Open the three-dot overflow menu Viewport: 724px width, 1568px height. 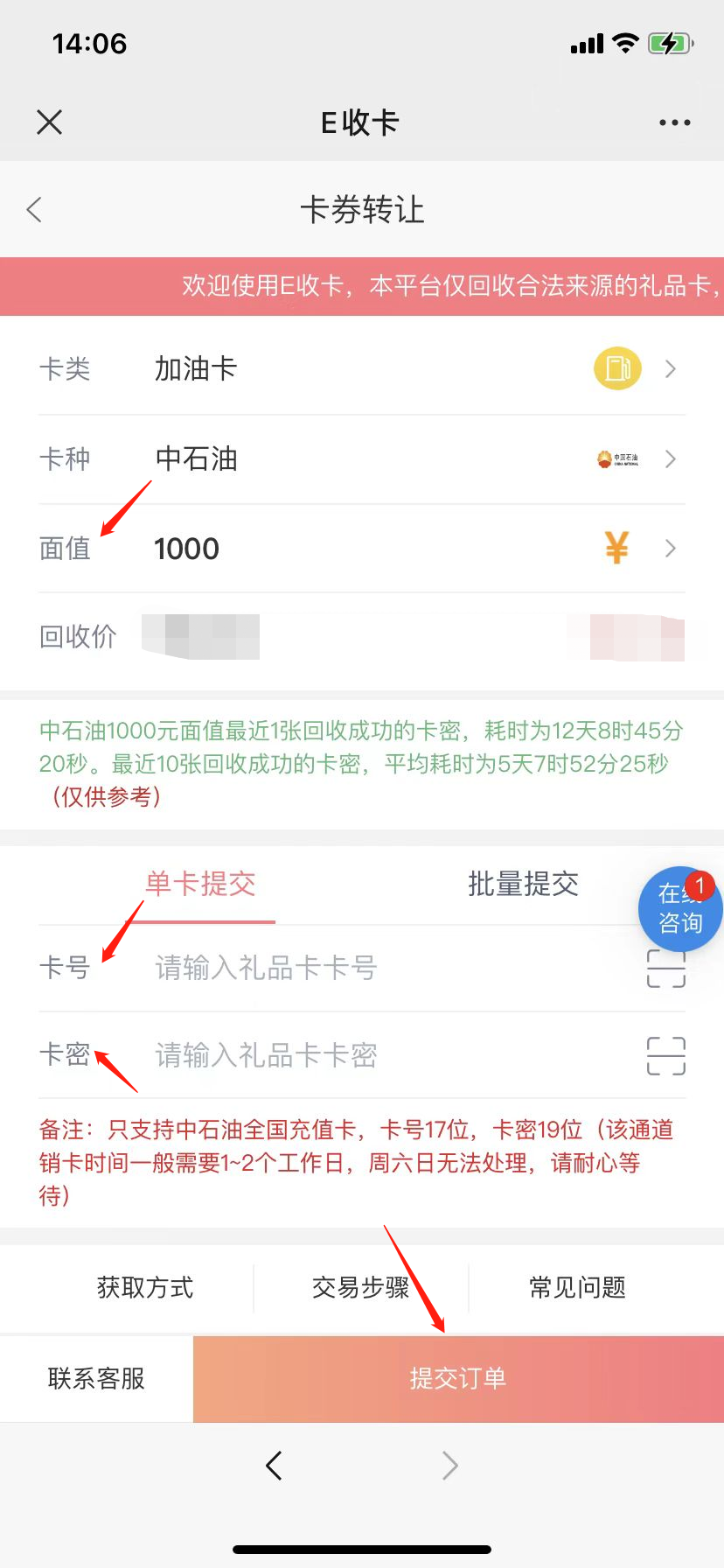pos(674,122)
